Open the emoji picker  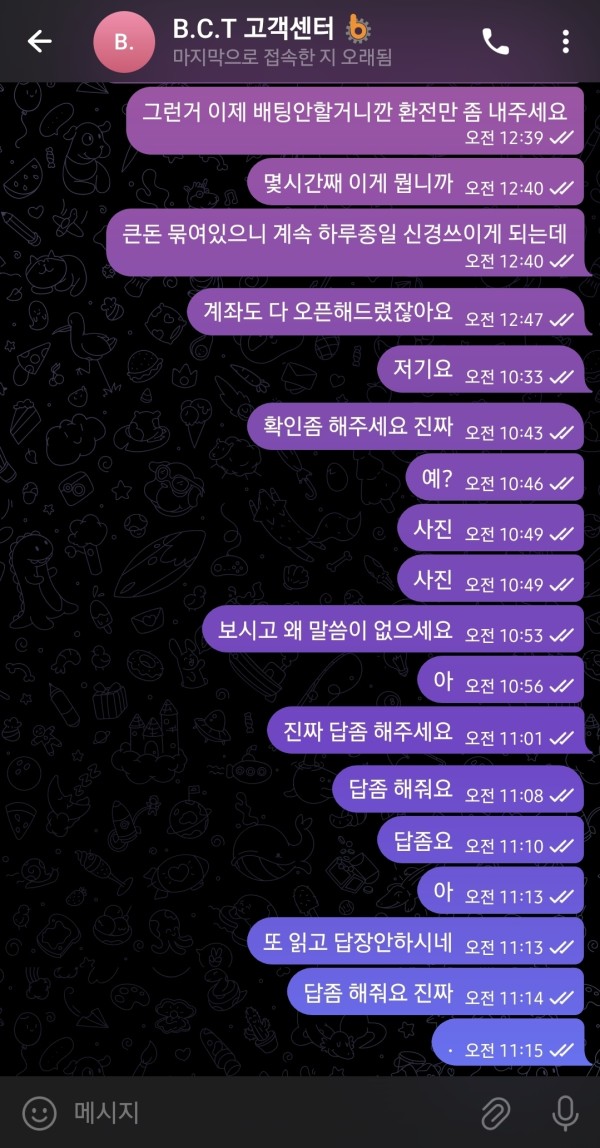[39, 1111]
